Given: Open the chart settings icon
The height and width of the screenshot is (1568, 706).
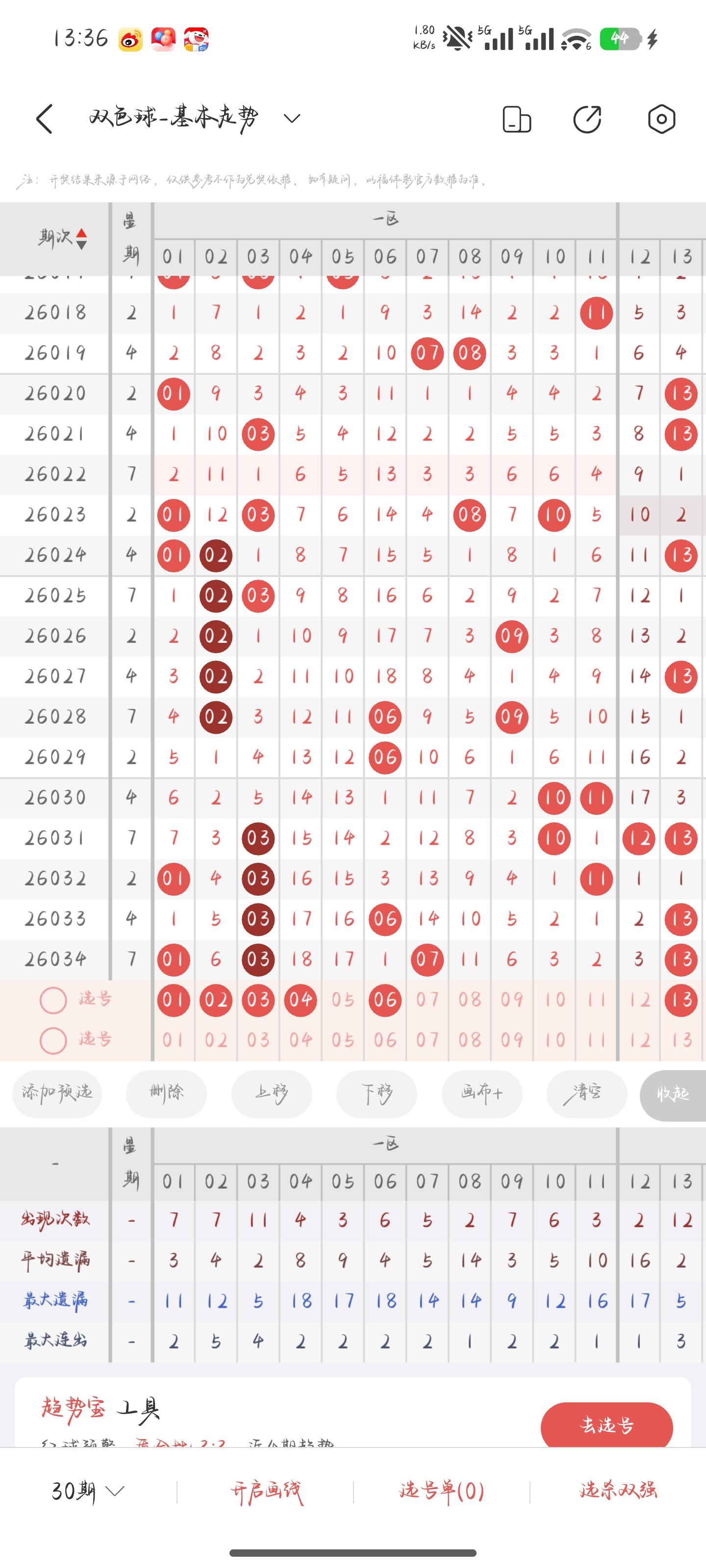Looking at the screenshot, I should (x=661, y=119).
